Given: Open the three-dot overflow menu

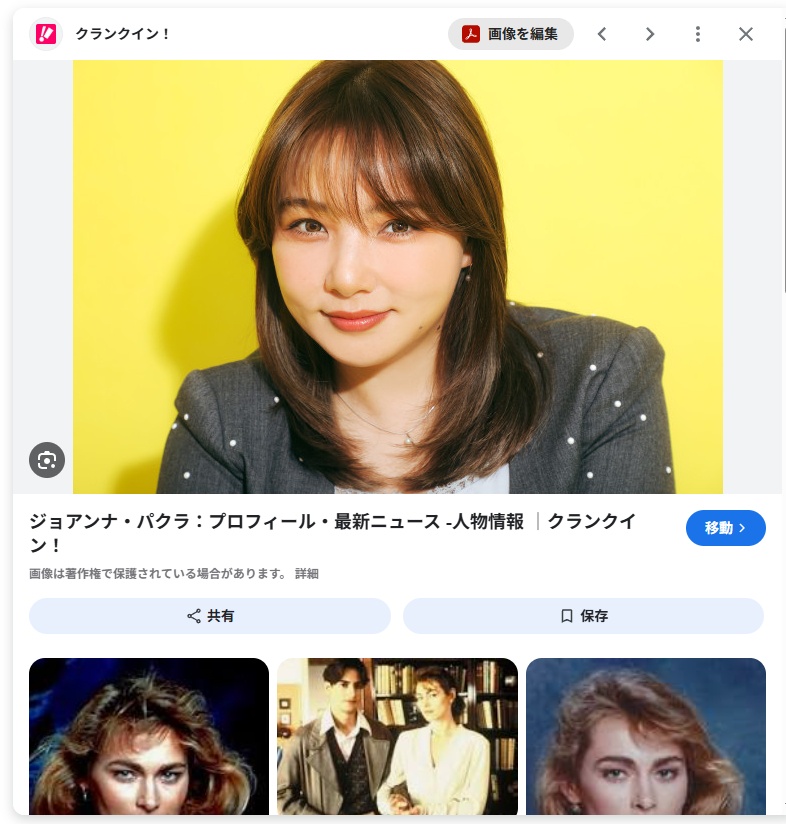Looking at the screenshot, I should tap(698, 34).
